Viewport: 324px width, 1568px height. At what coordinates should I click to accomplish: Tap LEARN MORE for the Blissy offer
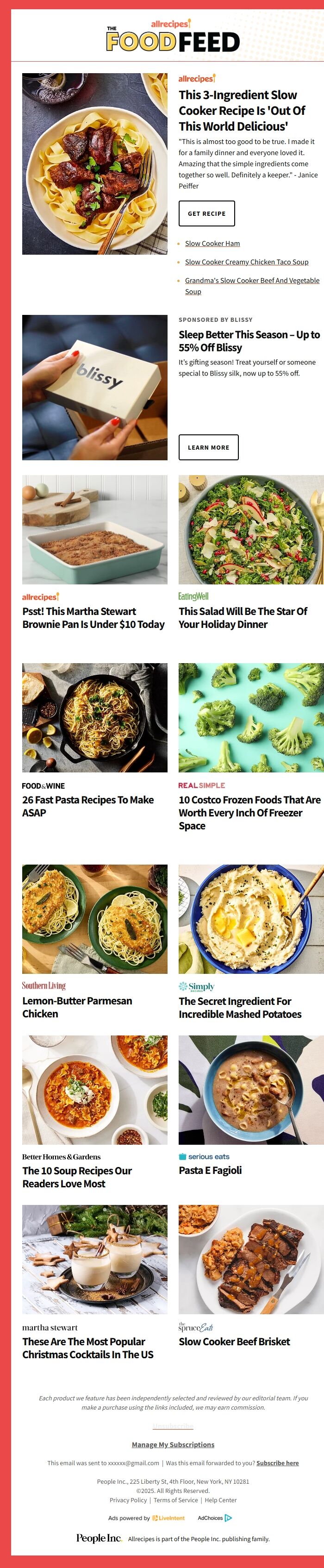[x=208, y=447]
